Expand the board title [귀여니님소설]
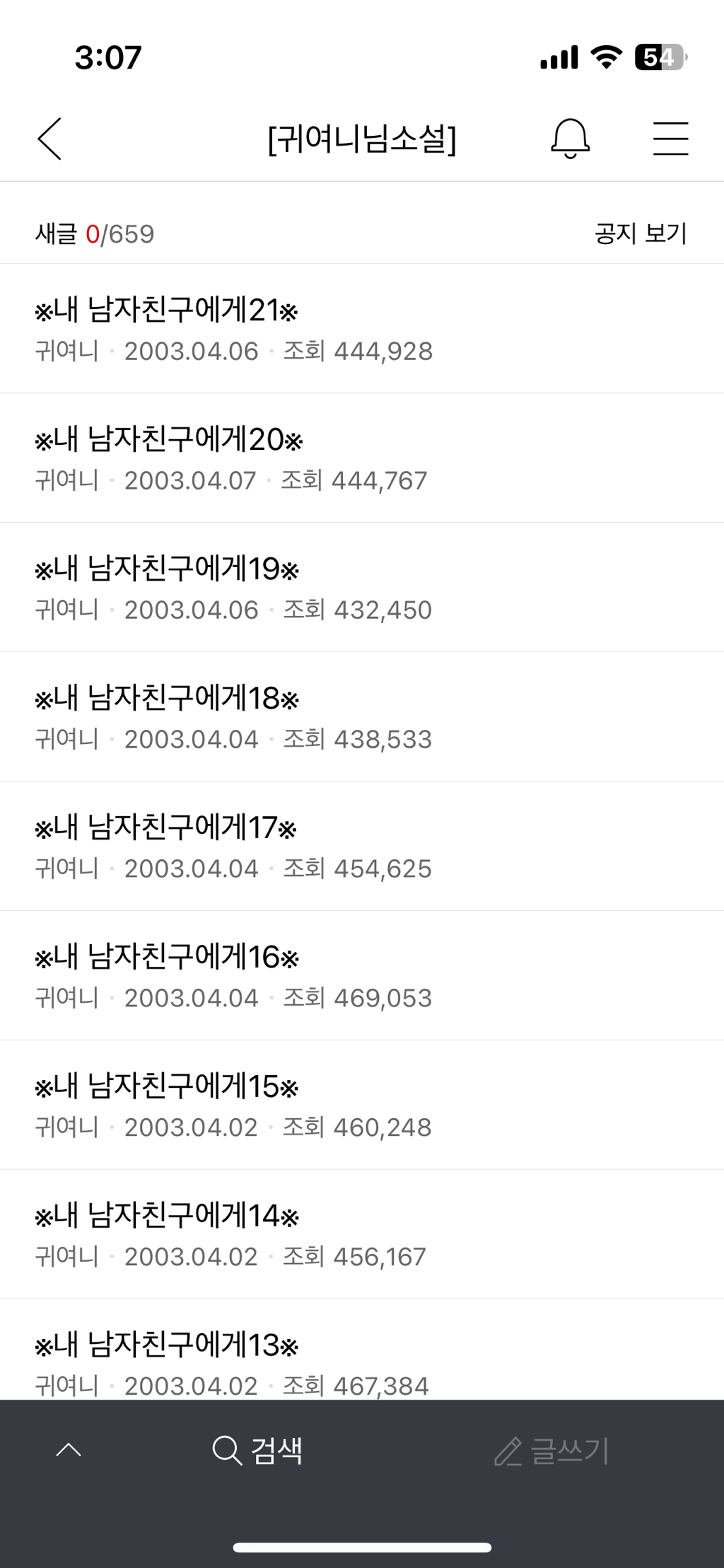The height and width of the screenshot is (1568, 724). point(362,139)
